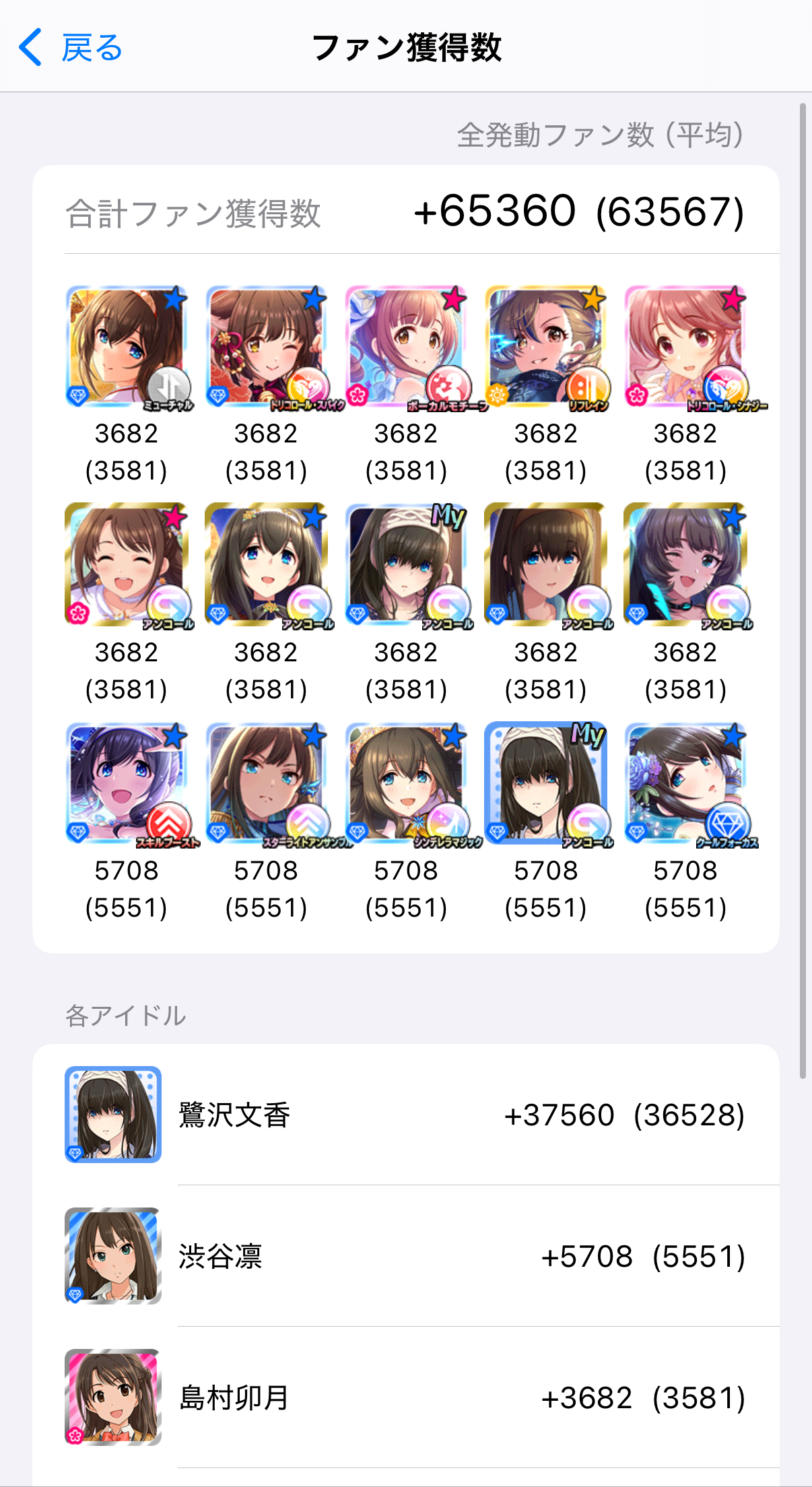Go back using the 戻る button
This screenshot has width=812, height=1487.
[x=71, y=48]
